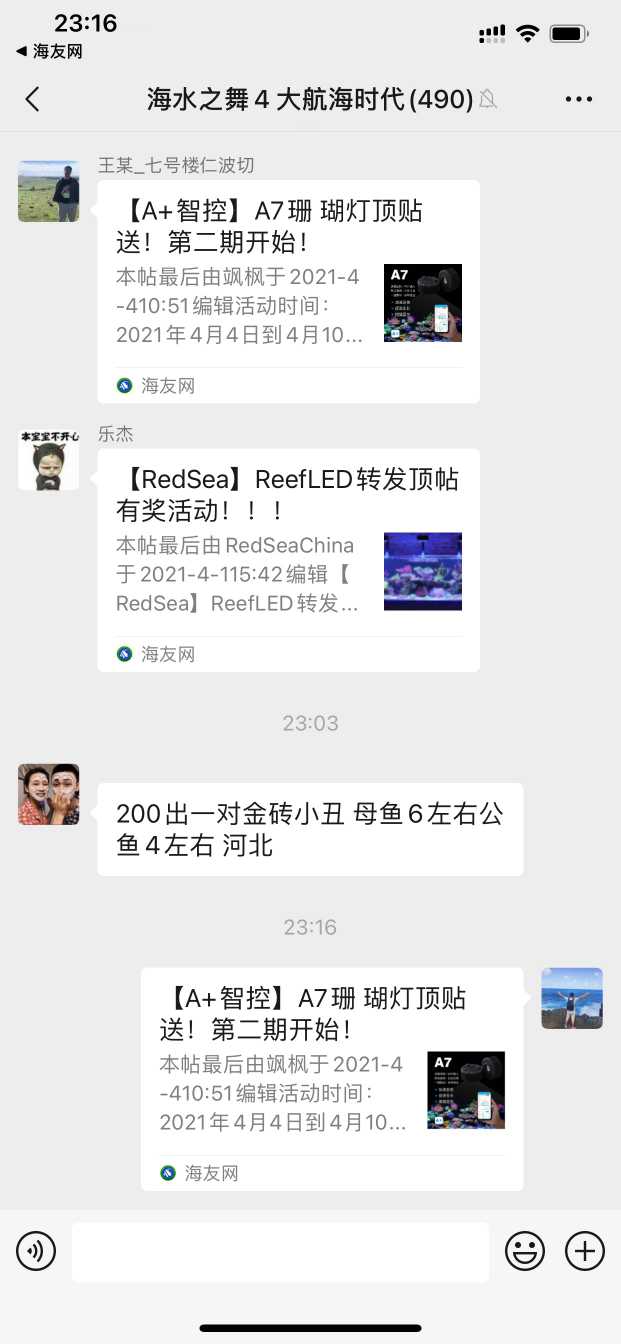This screenshot has height=1344, width=621.
Task: Focus the message text field
Action: point(280,1251)
